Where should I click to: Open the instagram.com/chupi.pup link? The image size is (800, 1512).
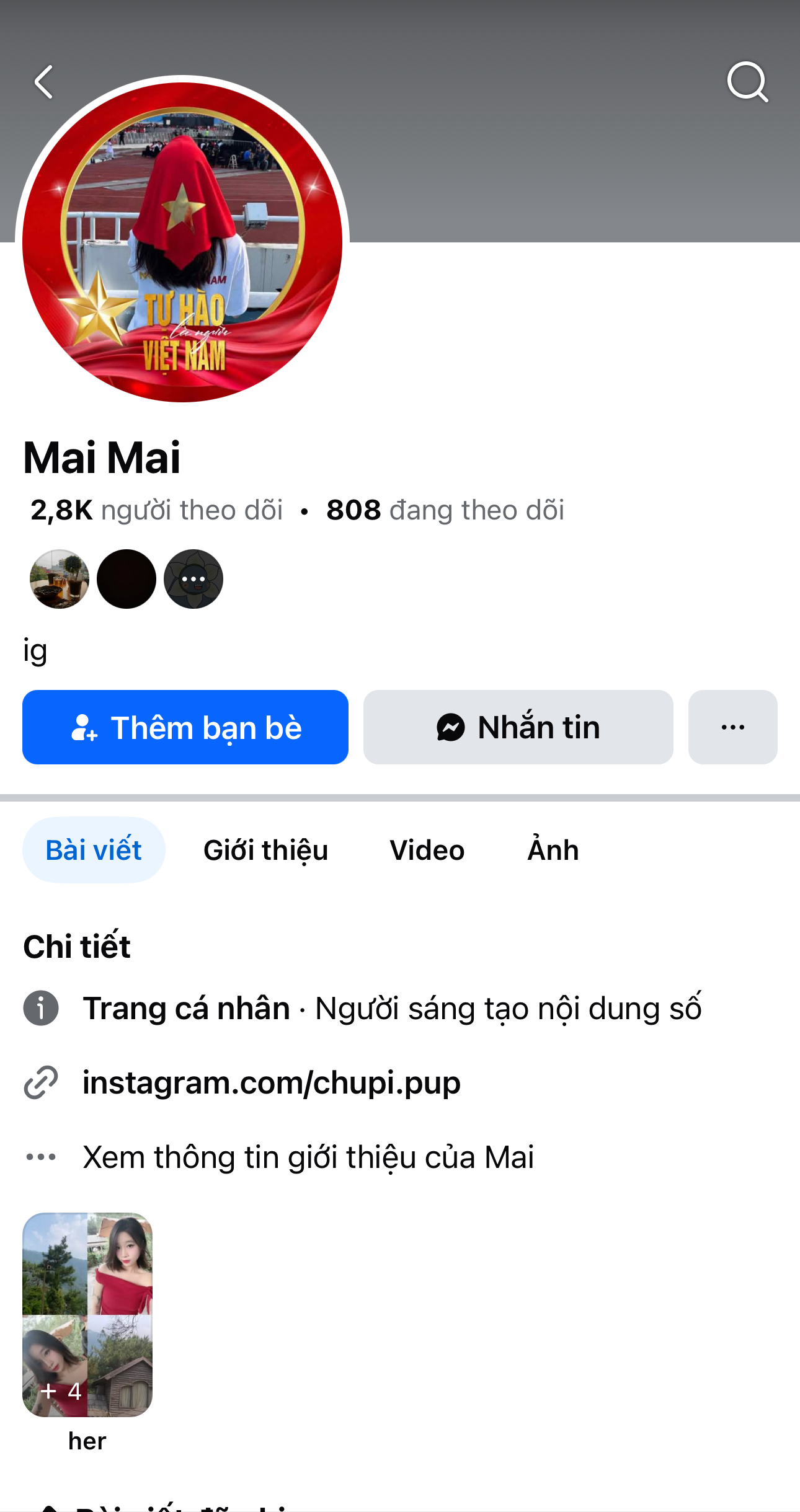pyautogui.click(x=272, y=1083)
